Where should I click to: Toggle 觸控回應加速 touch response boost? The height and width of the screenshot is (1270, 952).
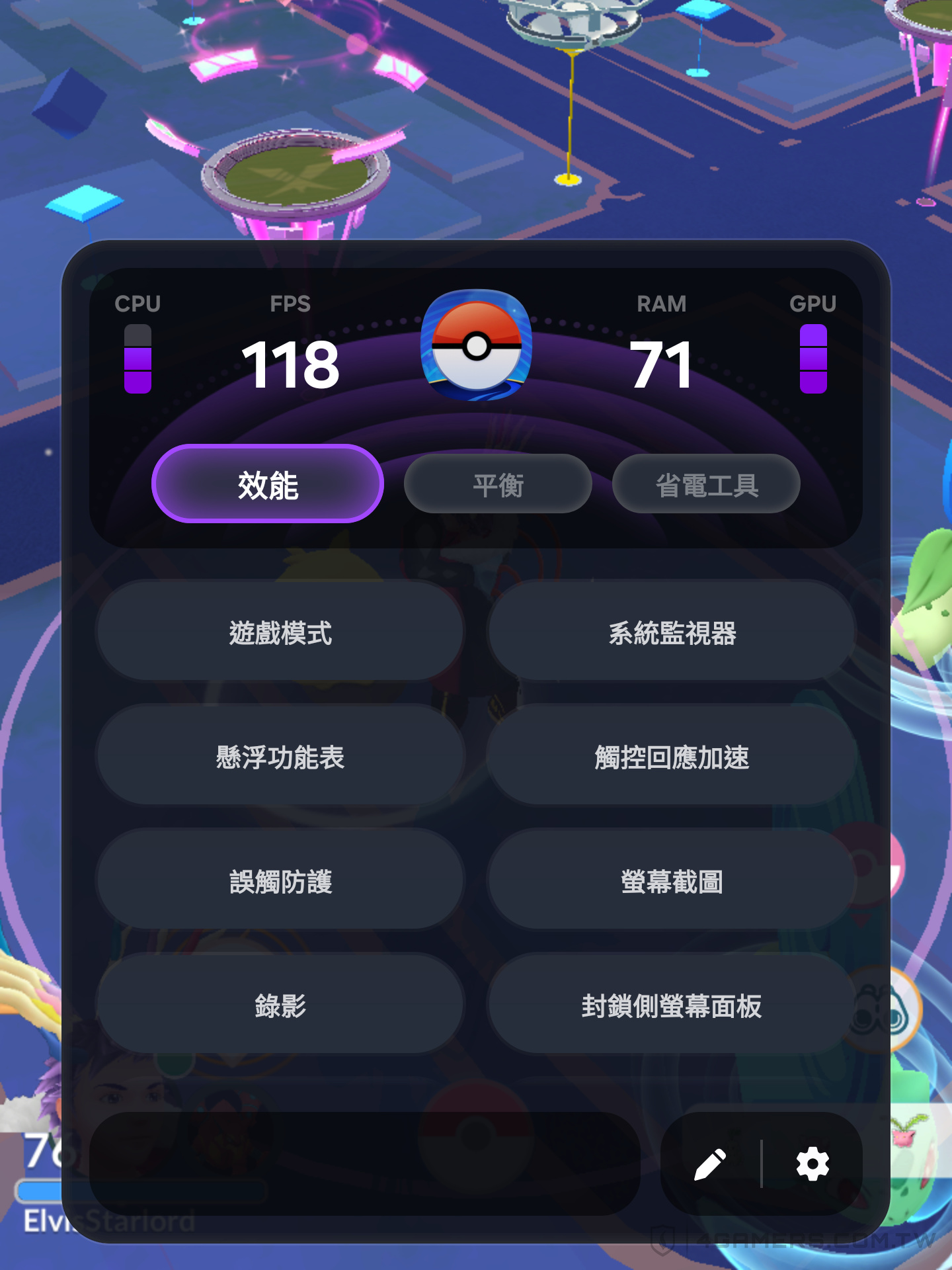tap(672, 756)
